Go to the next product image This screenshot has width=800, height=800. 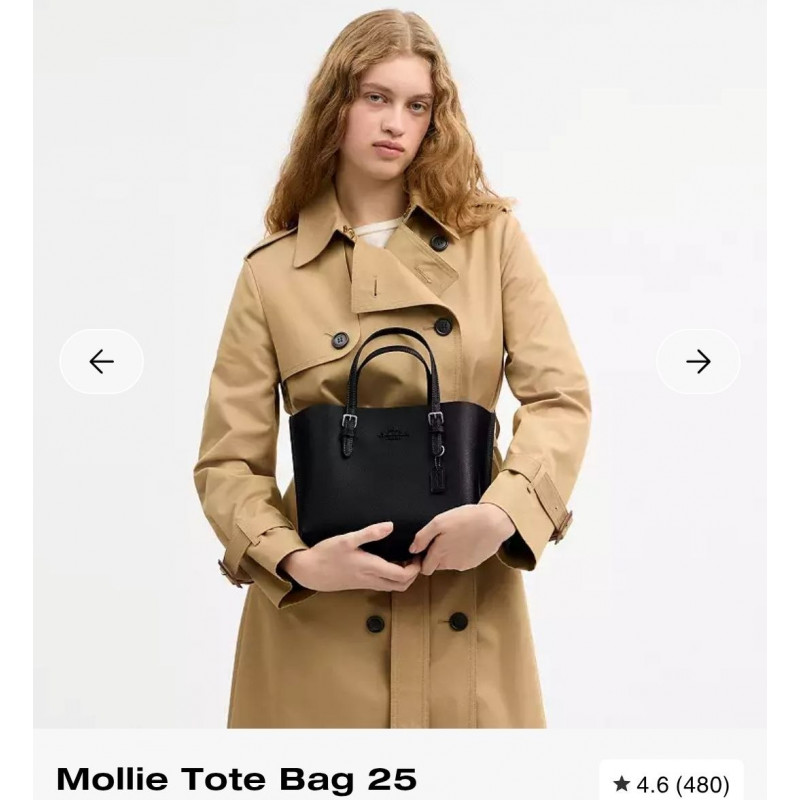point(698,361)
